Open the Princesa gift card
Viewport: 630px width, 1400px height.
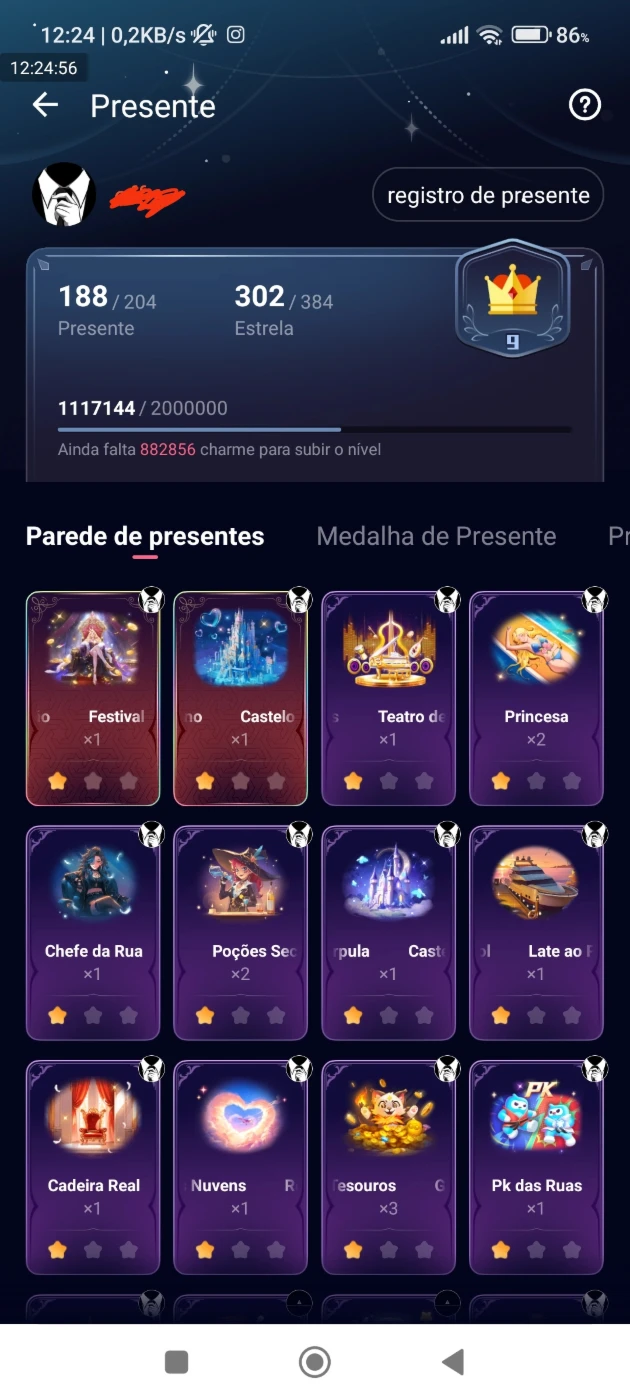point(536,698)
